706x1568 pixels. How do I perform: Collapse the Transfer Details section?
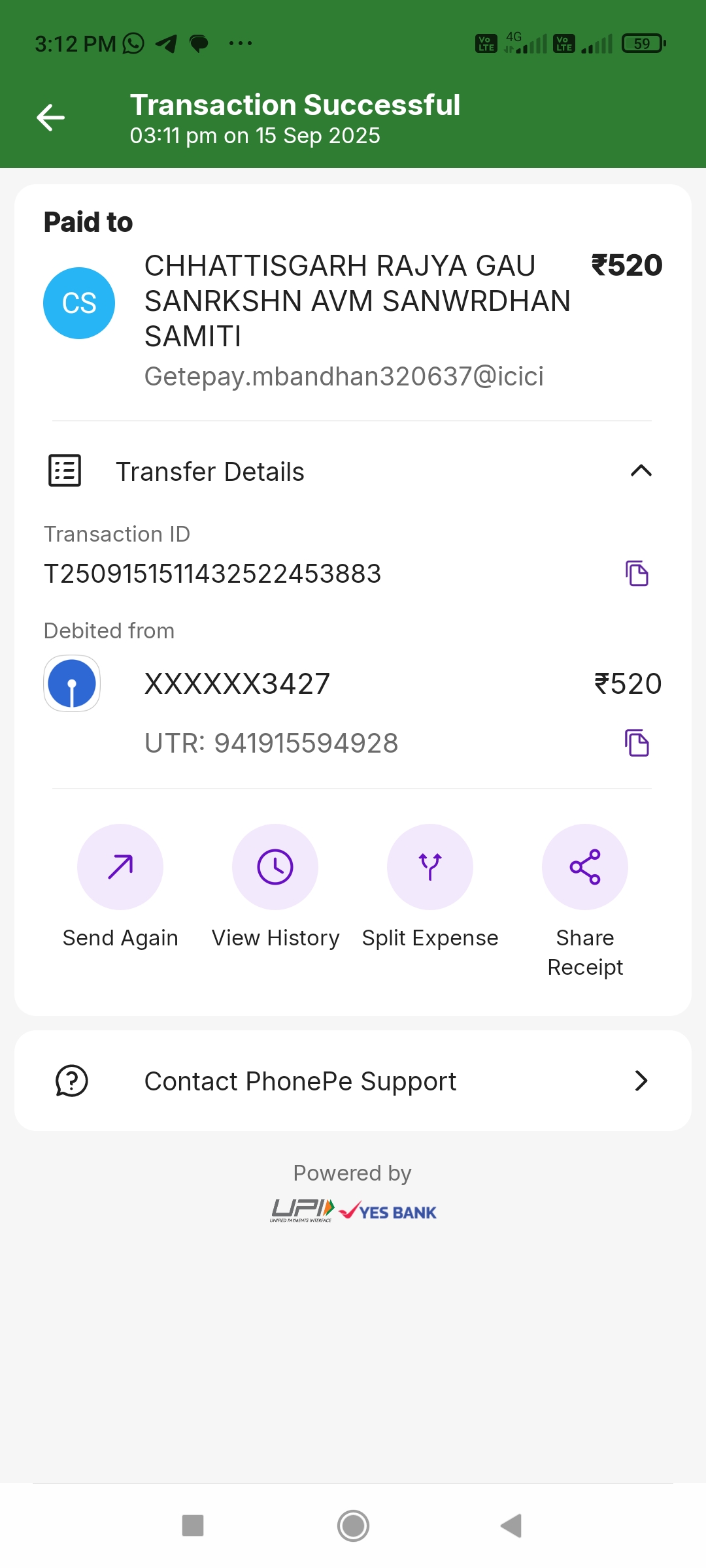pyautogui.click(x=641, y=471)
